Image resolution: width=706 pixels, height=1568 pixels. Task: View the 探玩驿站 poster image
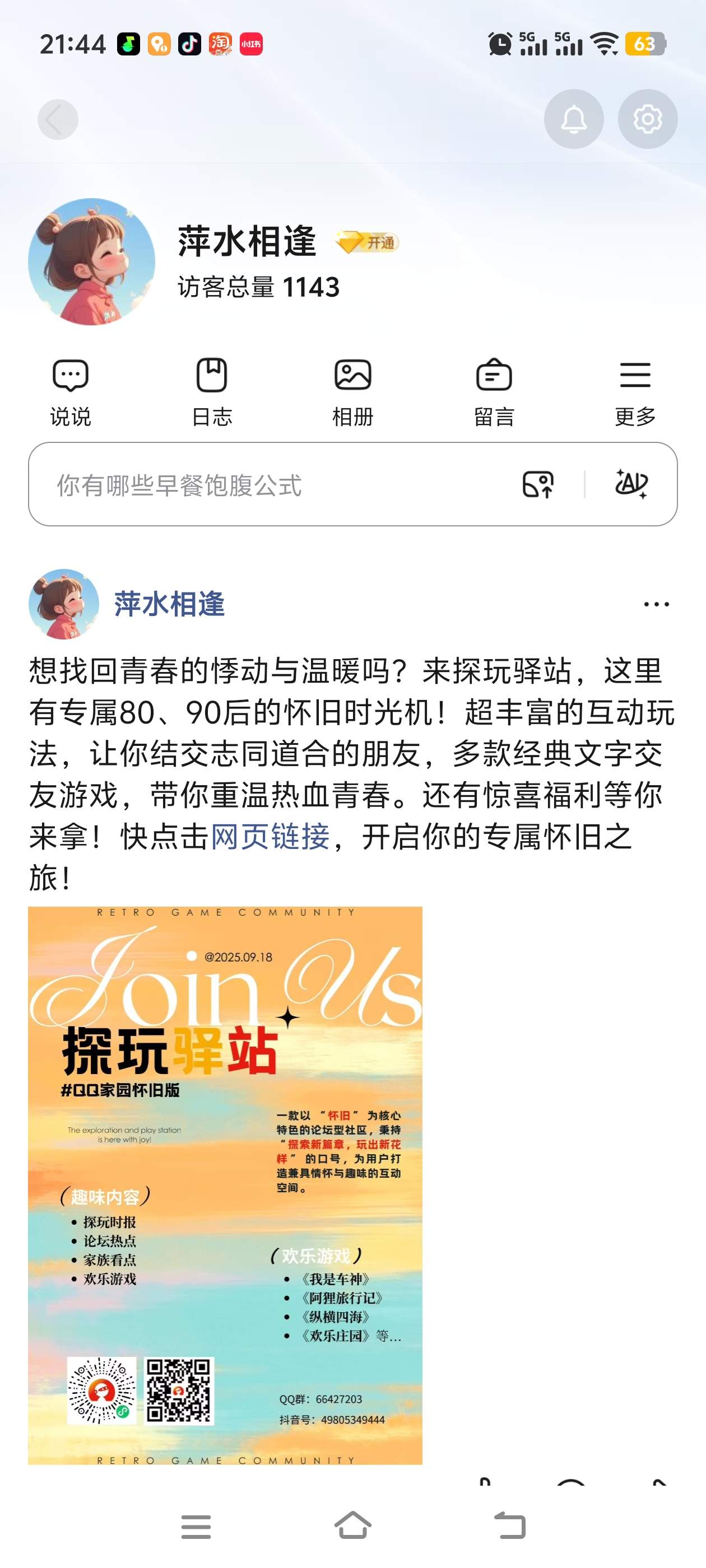click(x=225, y=1184)
